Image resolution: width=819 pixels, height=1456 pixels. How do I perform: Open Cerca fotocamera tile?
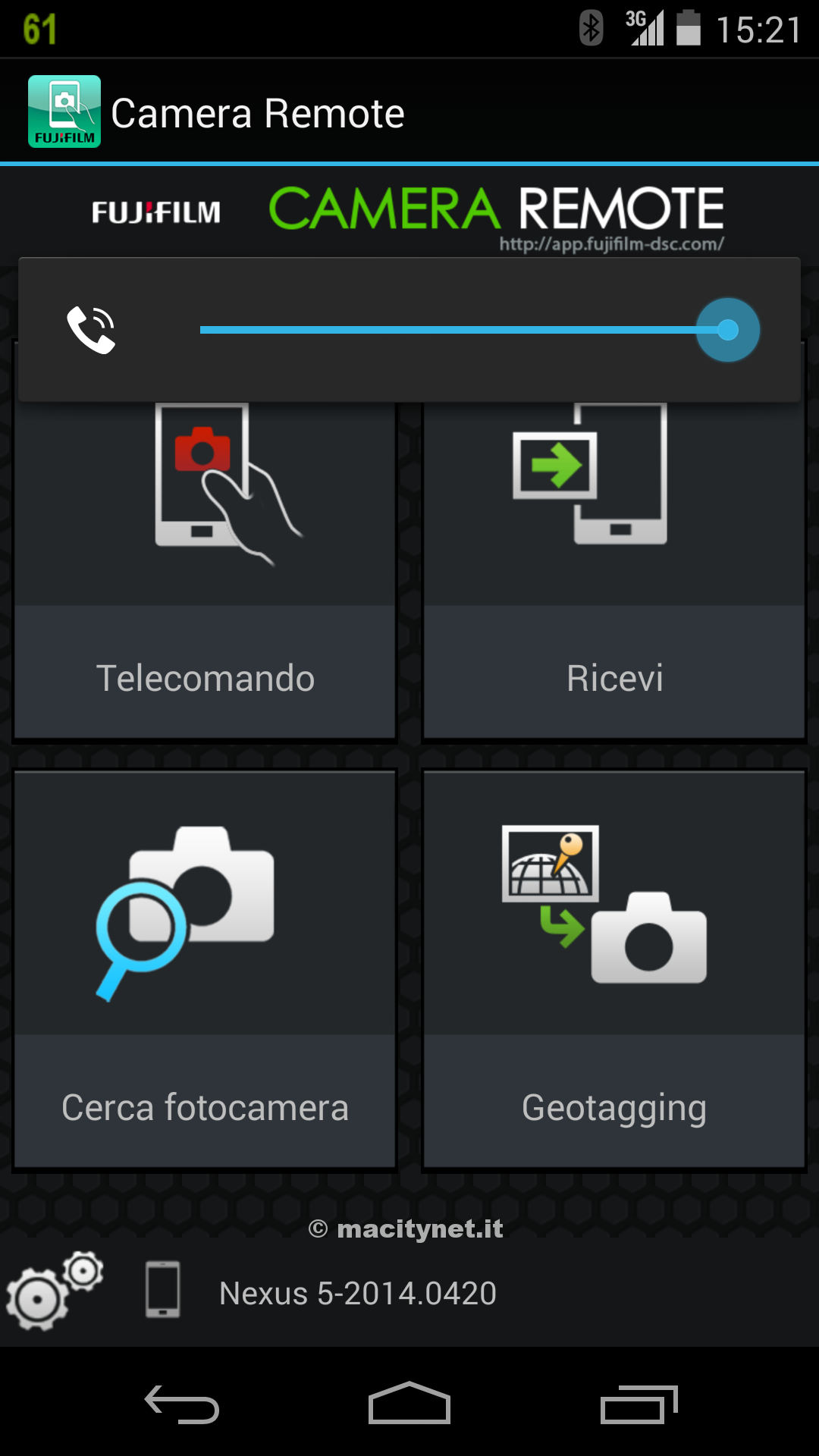[205, 969]
